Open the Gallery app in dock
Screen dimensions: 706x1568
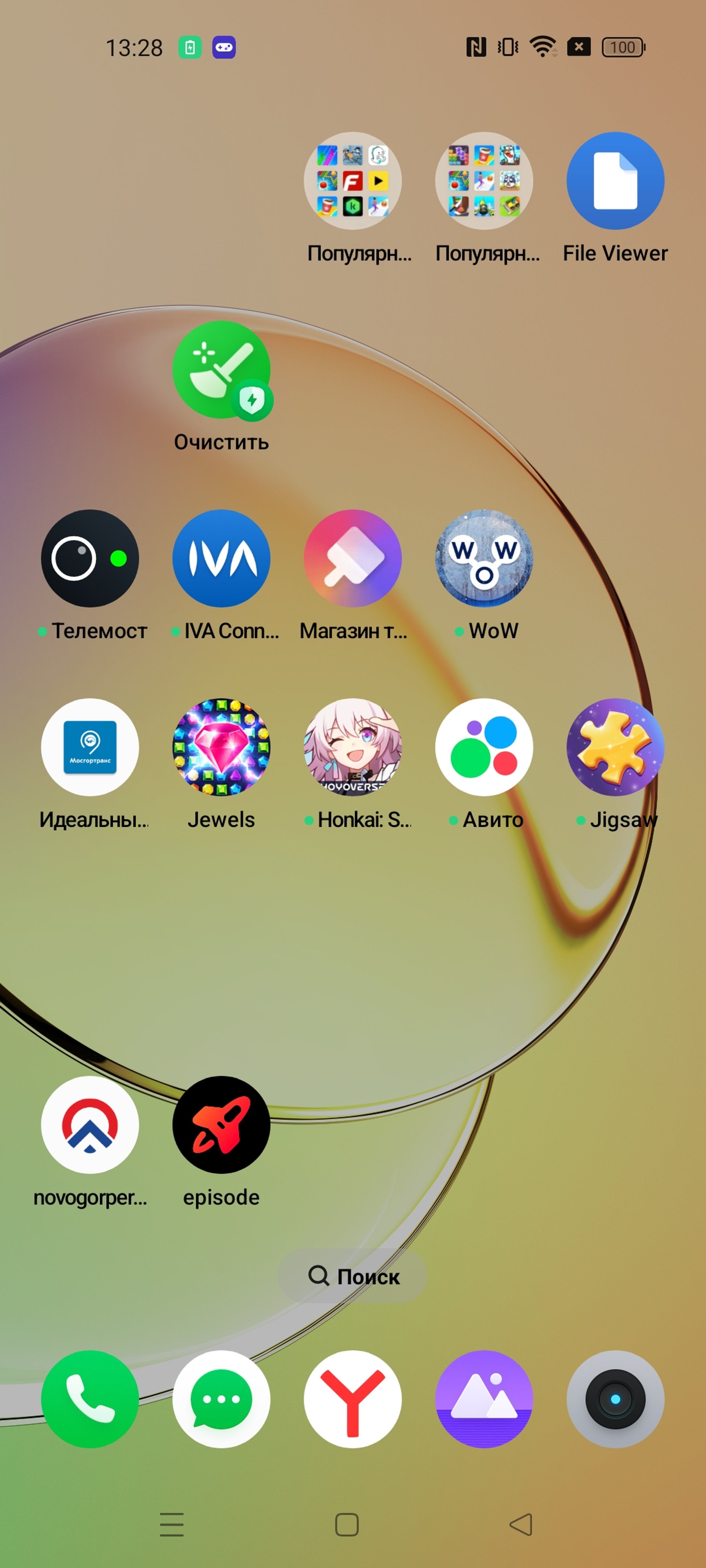coord(484,1399)
